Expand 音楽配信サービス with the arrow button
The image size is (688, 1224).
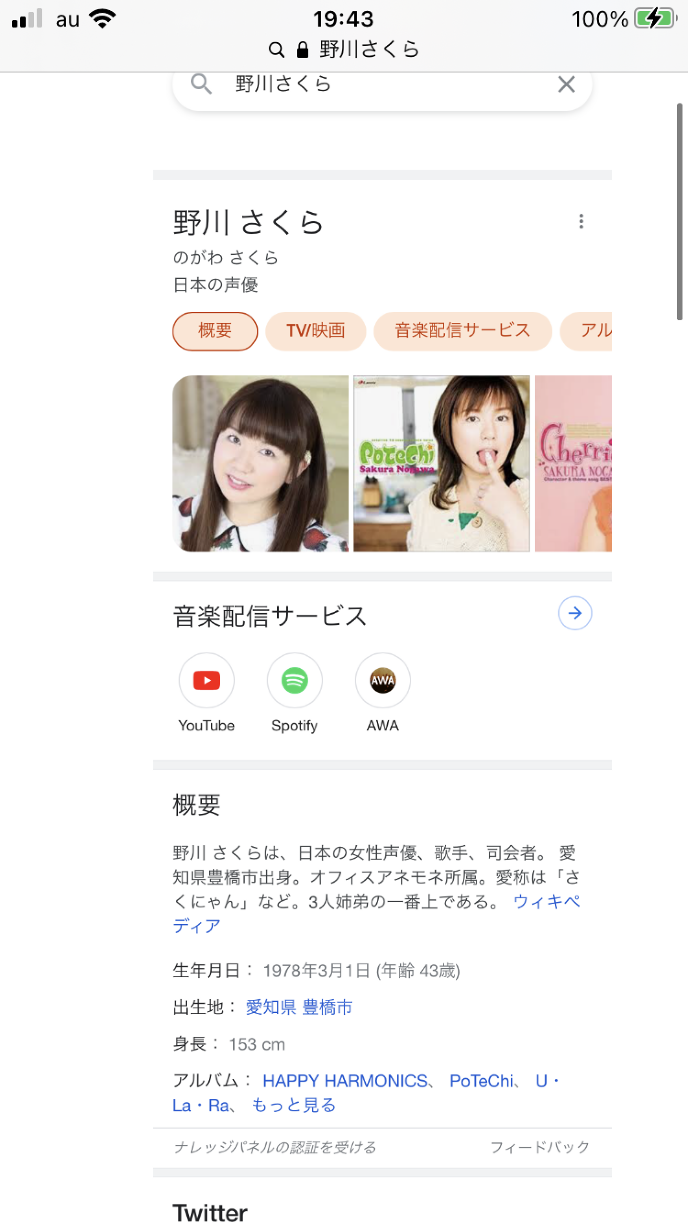click(575, 613)
